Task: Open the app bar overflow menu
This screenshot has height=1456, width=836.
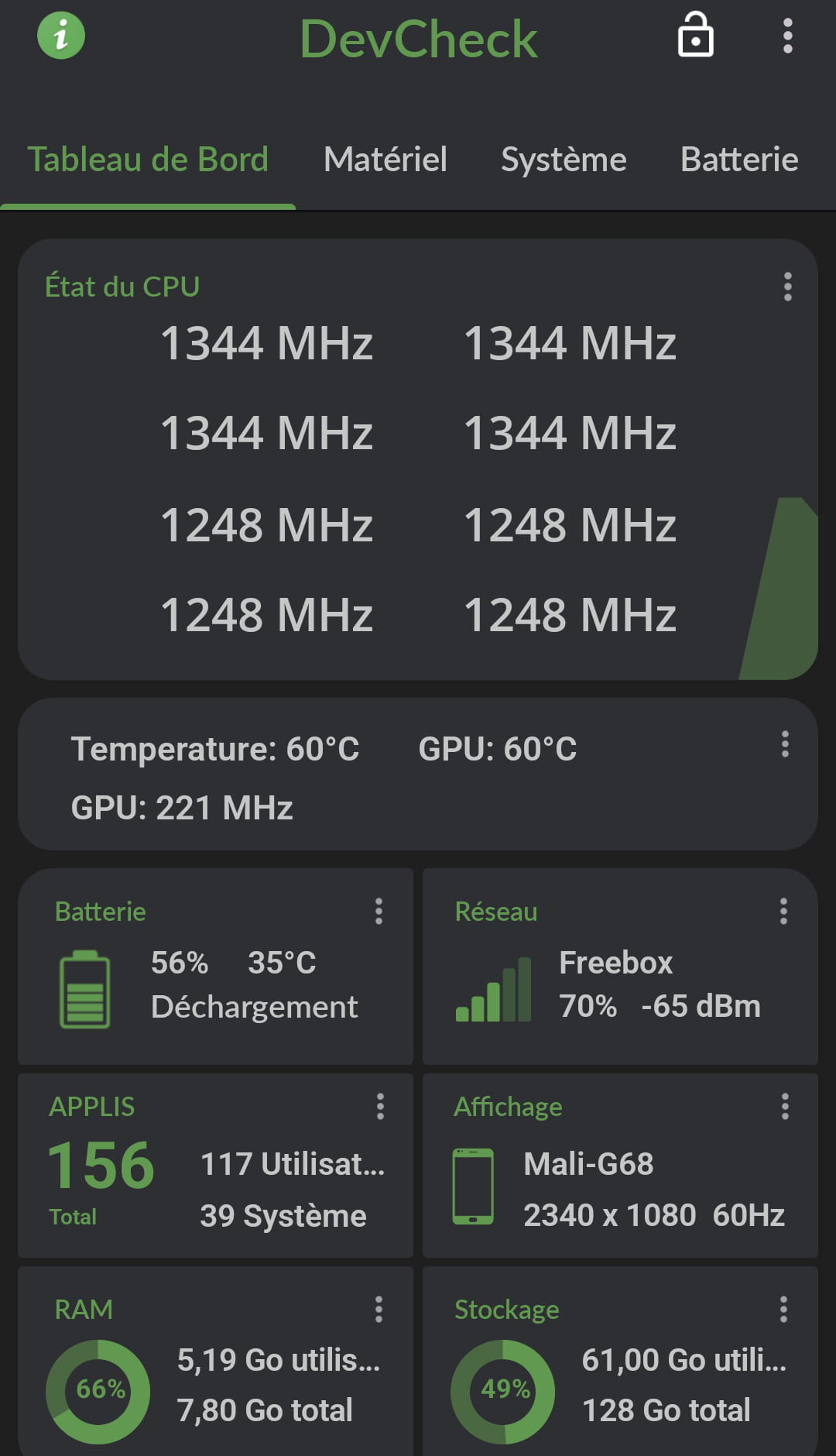Action: tap(787, 36)
